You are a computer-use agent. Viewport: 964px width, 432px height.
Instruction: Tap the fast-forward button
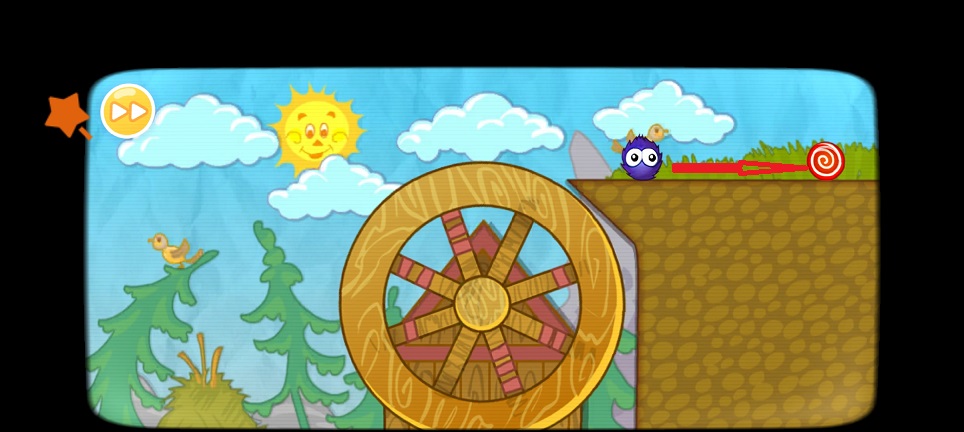pos(128,111)
